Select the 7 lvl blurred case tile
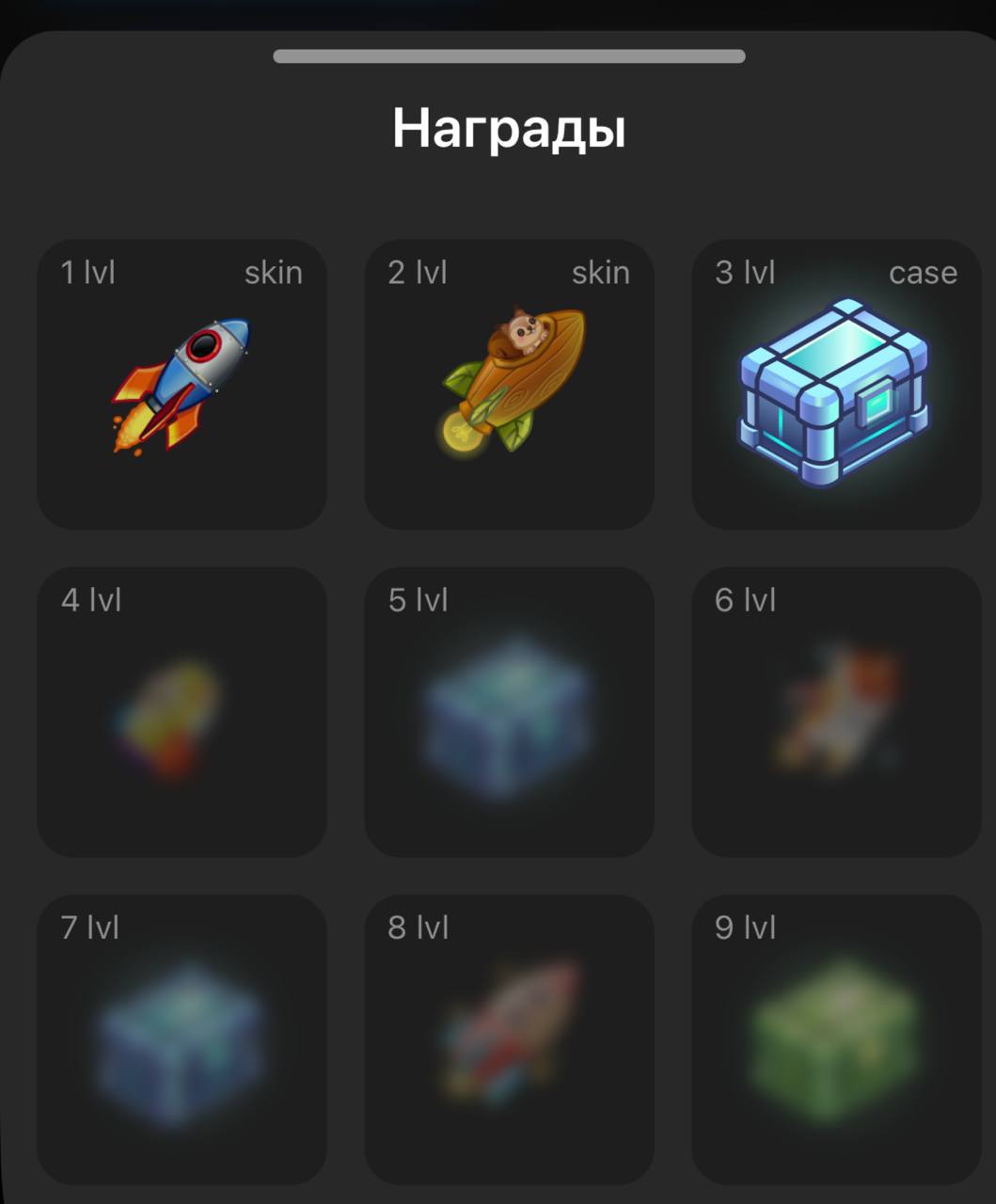Viewport: 996px width, 1204px height. tap(182, 1039)
